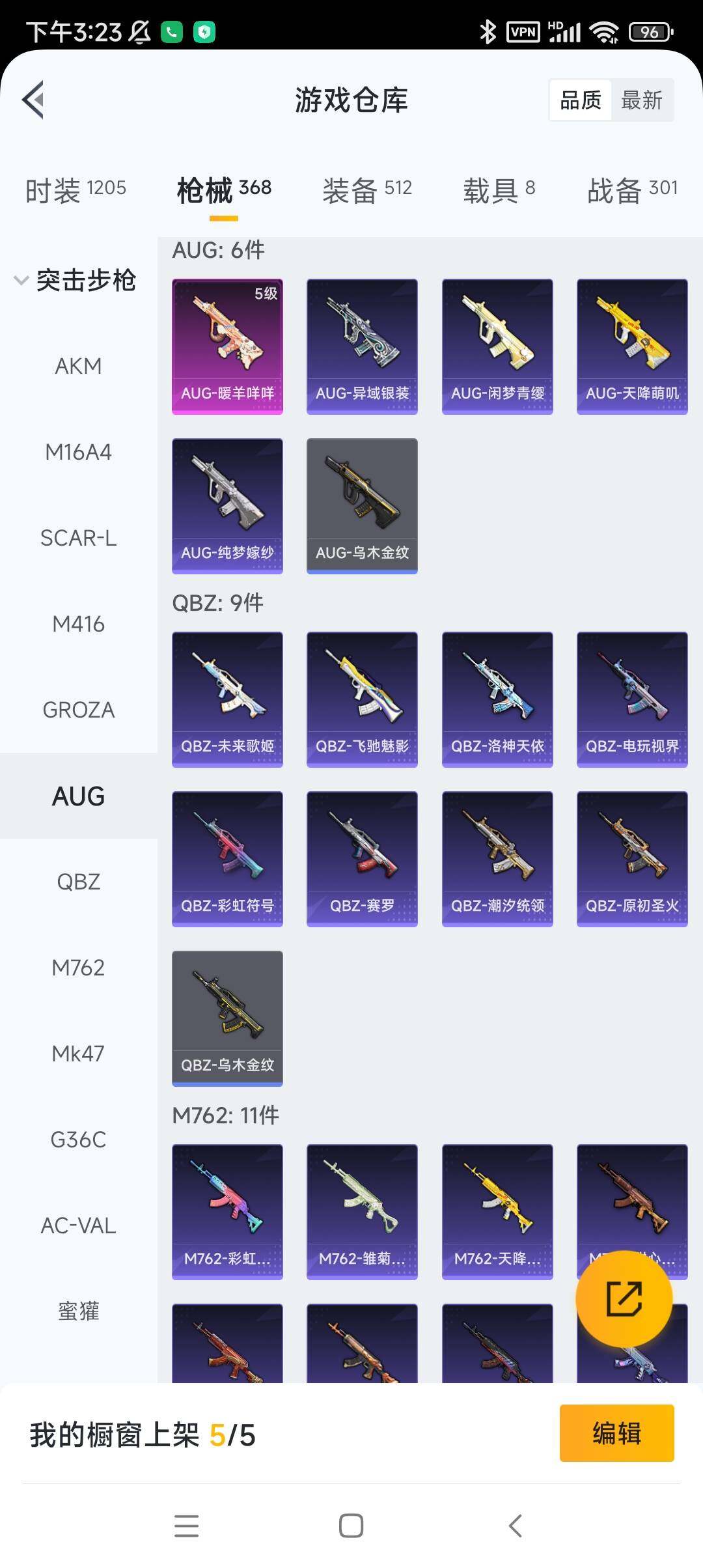Open the M762-彩虹 skin card
Viewport: 703px width, 1568px height.
(x=227, y=1212)
